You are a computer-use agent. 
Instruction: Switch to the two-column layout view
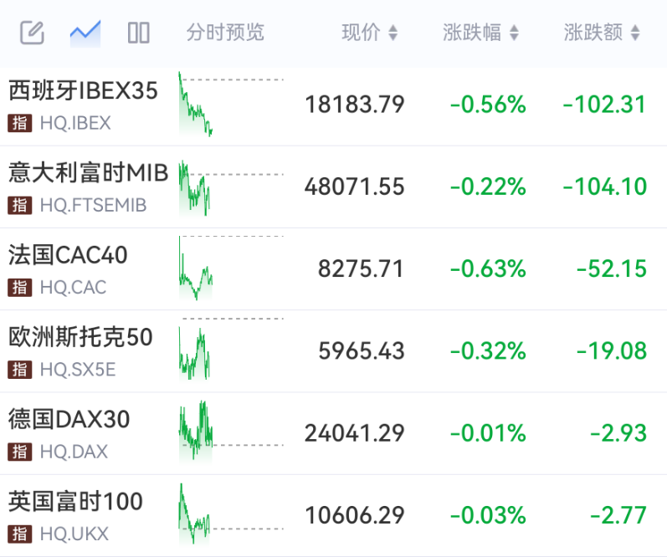(x=139, y=33)
